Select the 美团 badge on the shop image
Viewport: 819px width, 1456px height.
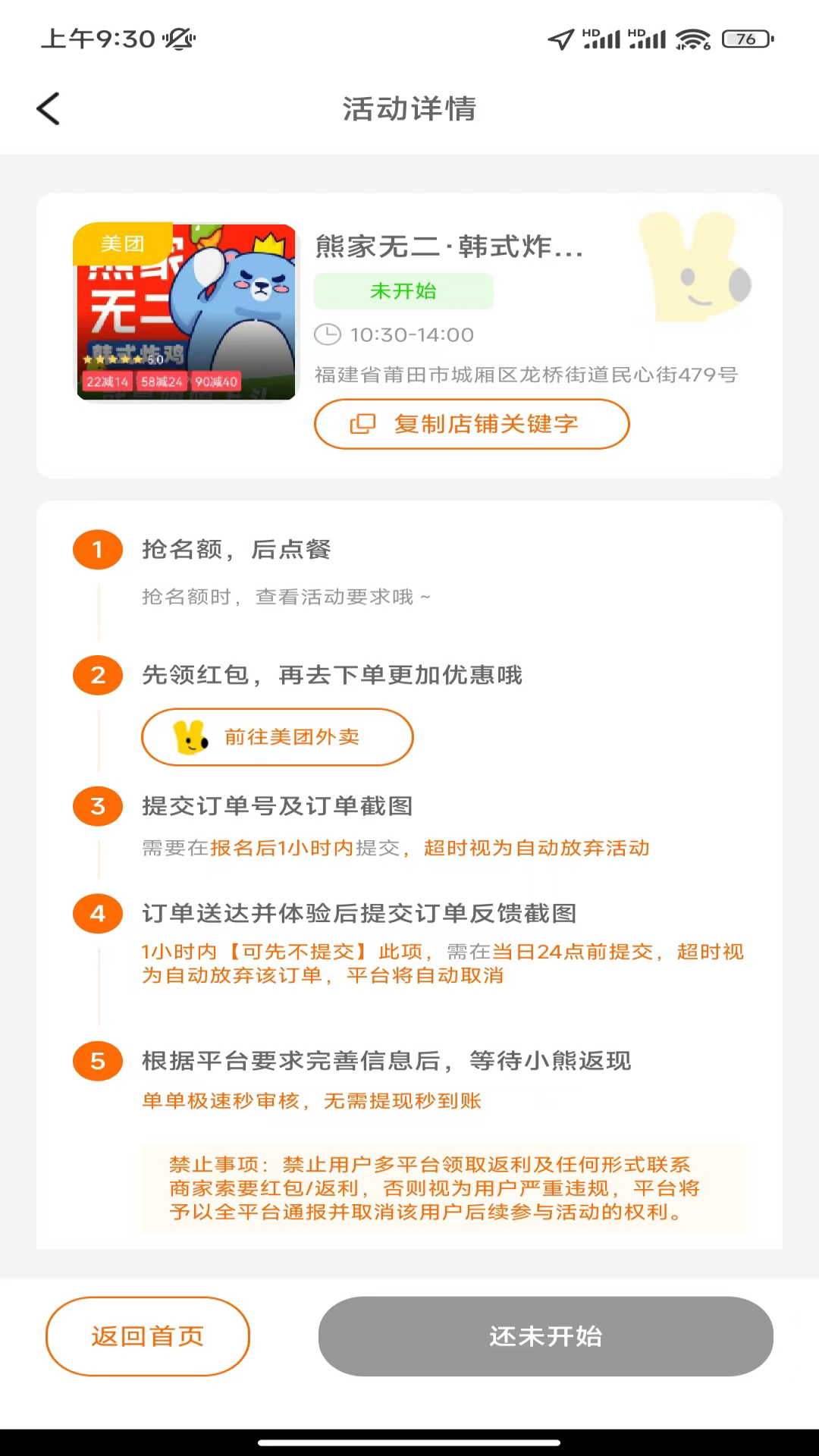coord(124,243)
